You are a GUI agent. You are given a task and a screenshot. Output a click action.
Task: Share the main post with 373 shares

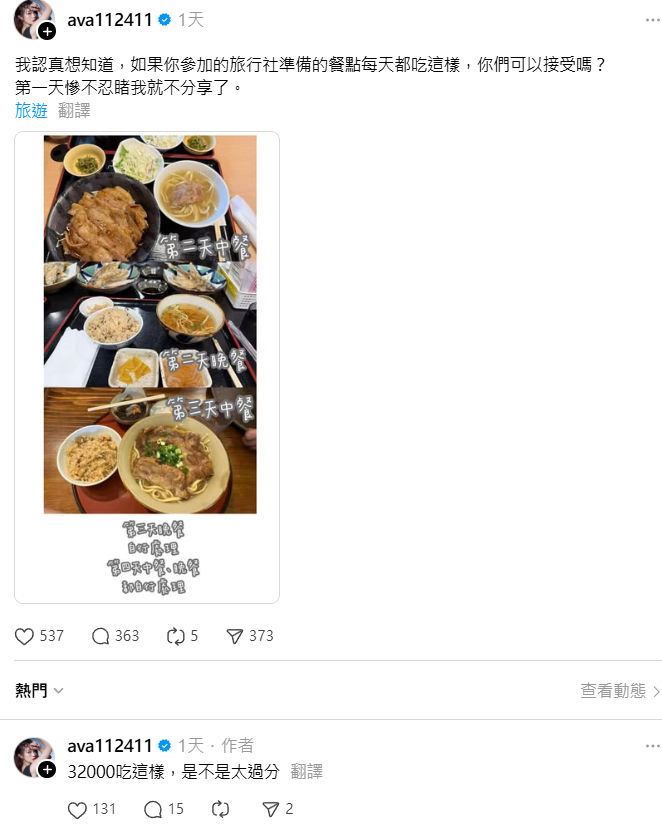(x=236, y=636)
